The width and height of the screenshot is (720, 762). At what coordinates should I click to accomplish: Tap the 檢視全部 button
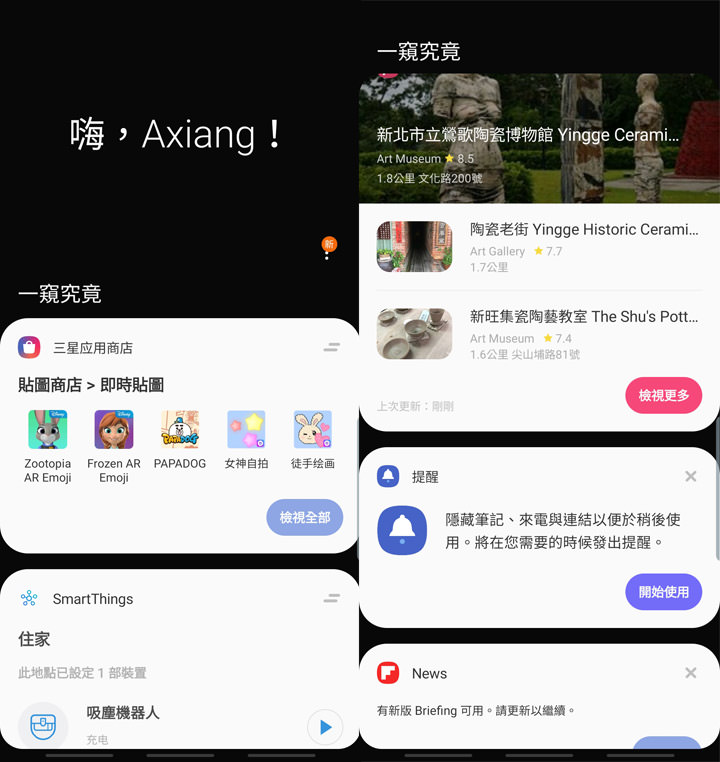pyautogui.click(x=305, y=517)
